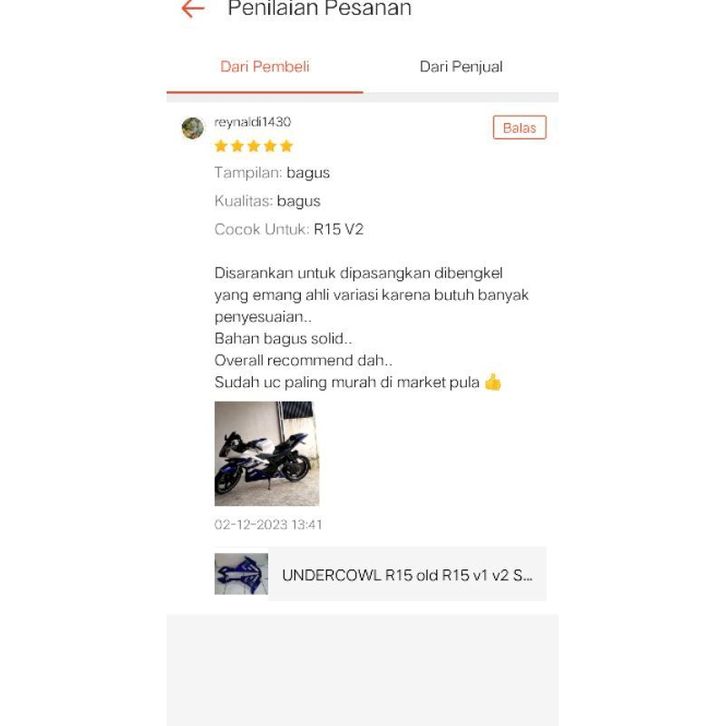Select the Dari Pembeli tab
Screen dimensions: 726x726
click(x=265, y=67)
